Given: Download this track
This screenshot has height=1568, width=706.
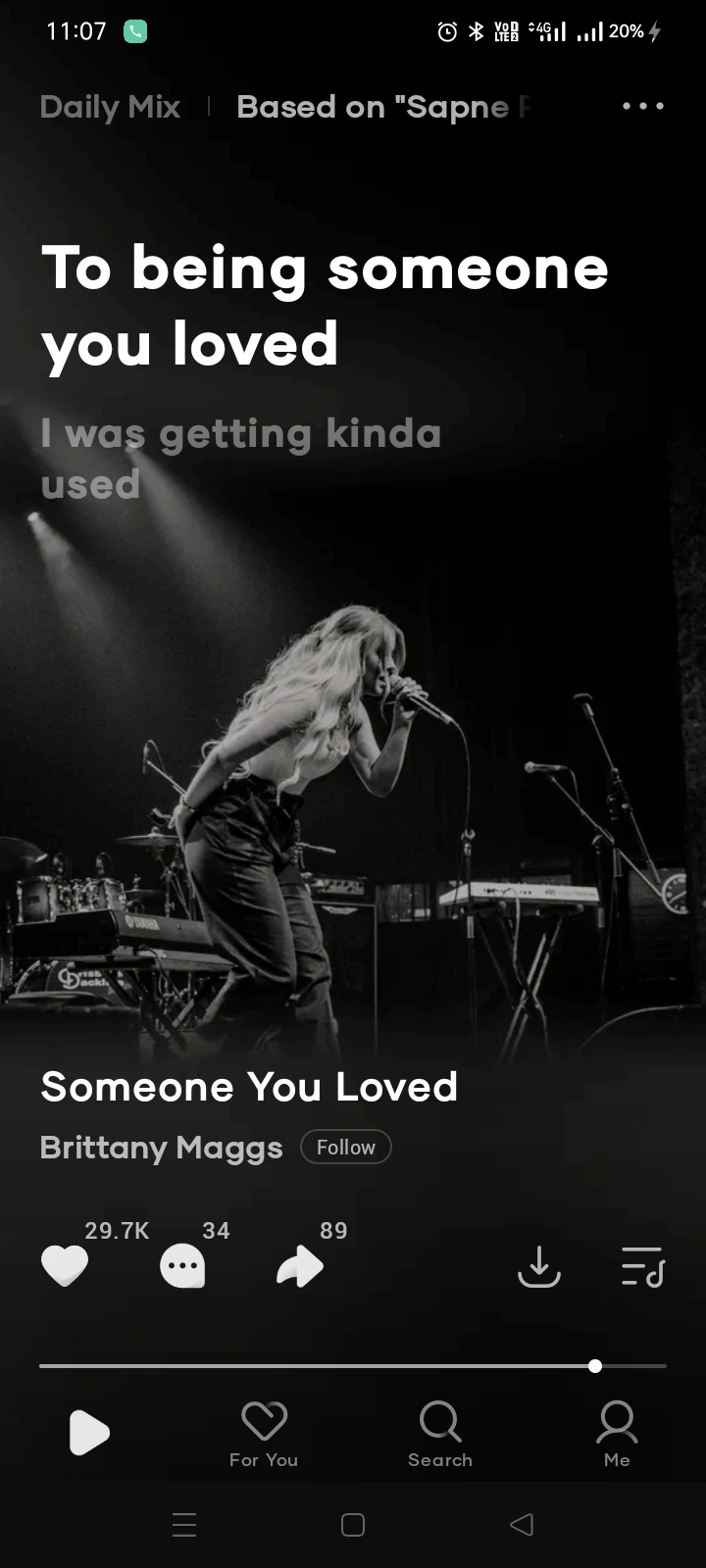Looking at the screenshot, I should (x=538, y=1266).
